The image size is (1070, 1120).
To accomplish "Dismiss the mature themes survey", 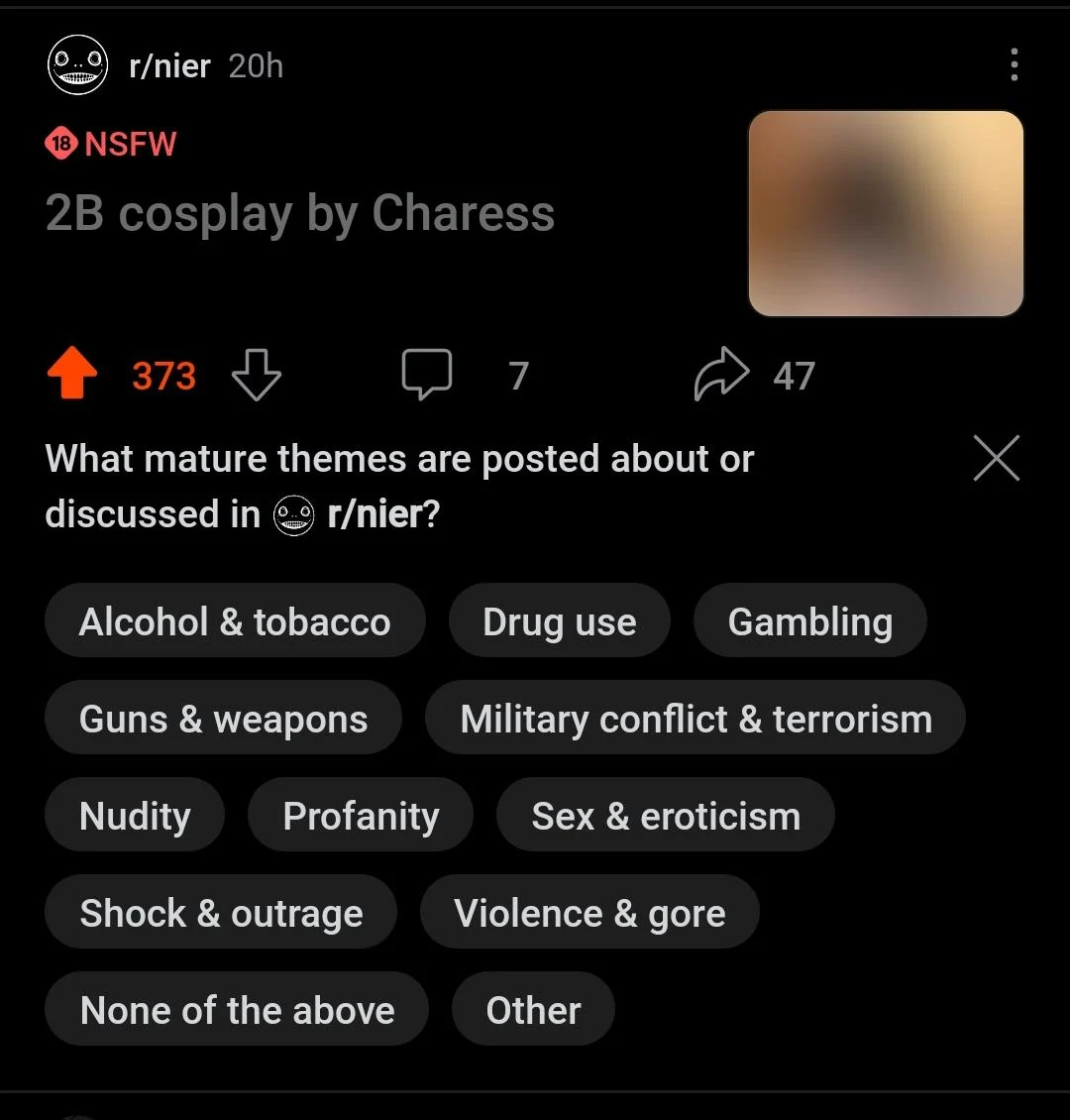I will click(x=996, y=458).
